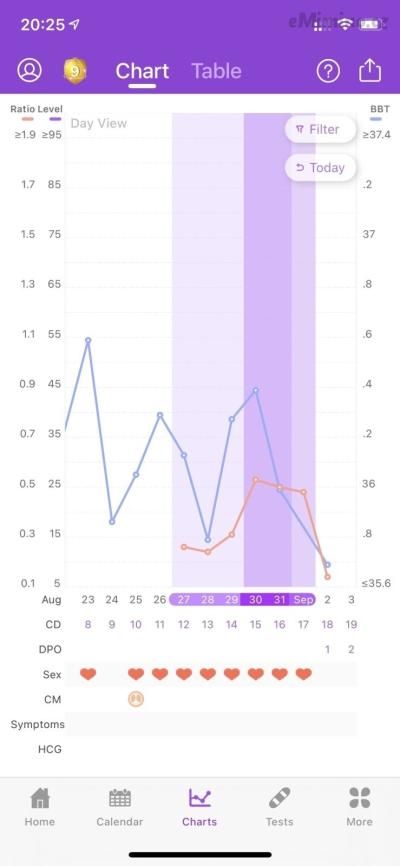Jump to Today on the chart

pos(320,167)
